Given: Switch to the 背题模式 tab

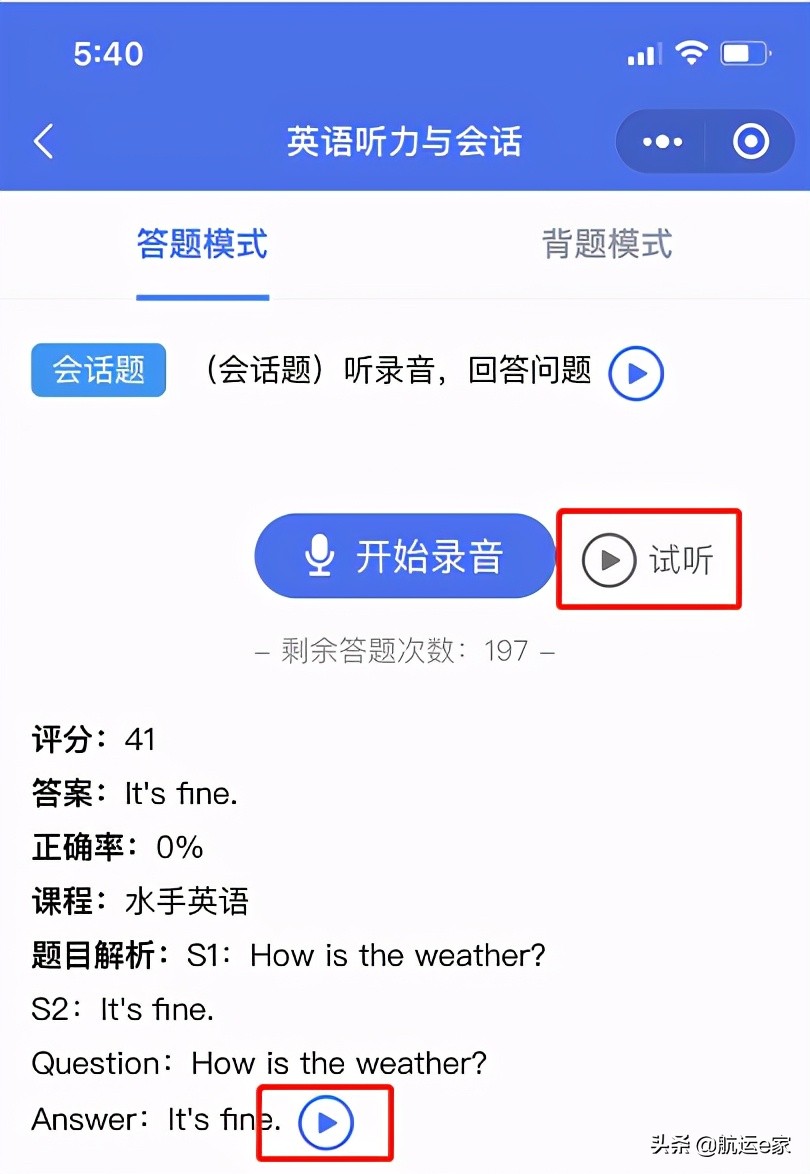Looking at the screenshot, I should tap(607, 246).
